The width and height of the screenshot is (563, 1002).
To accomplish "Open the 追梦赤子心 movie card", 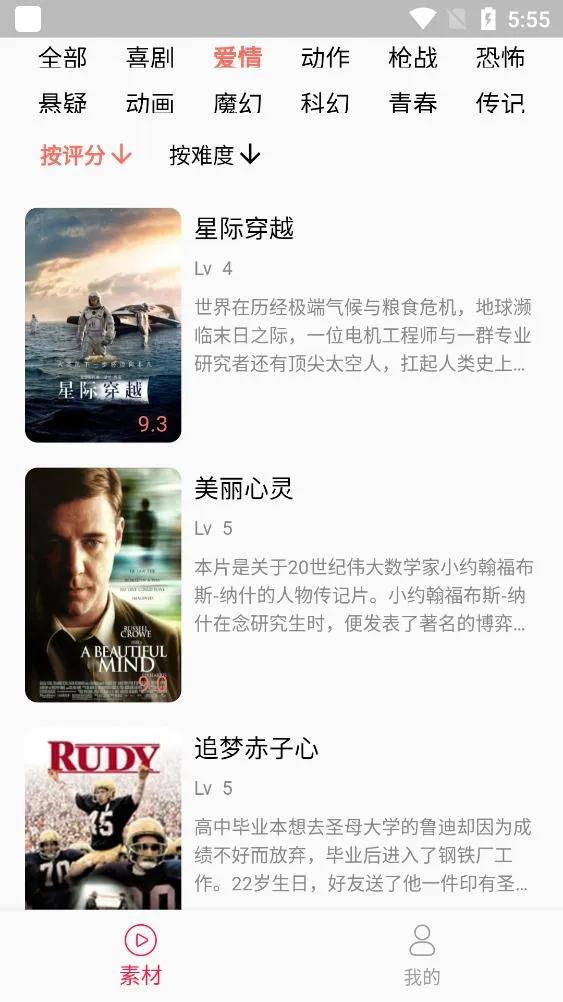I will (281, 819).
